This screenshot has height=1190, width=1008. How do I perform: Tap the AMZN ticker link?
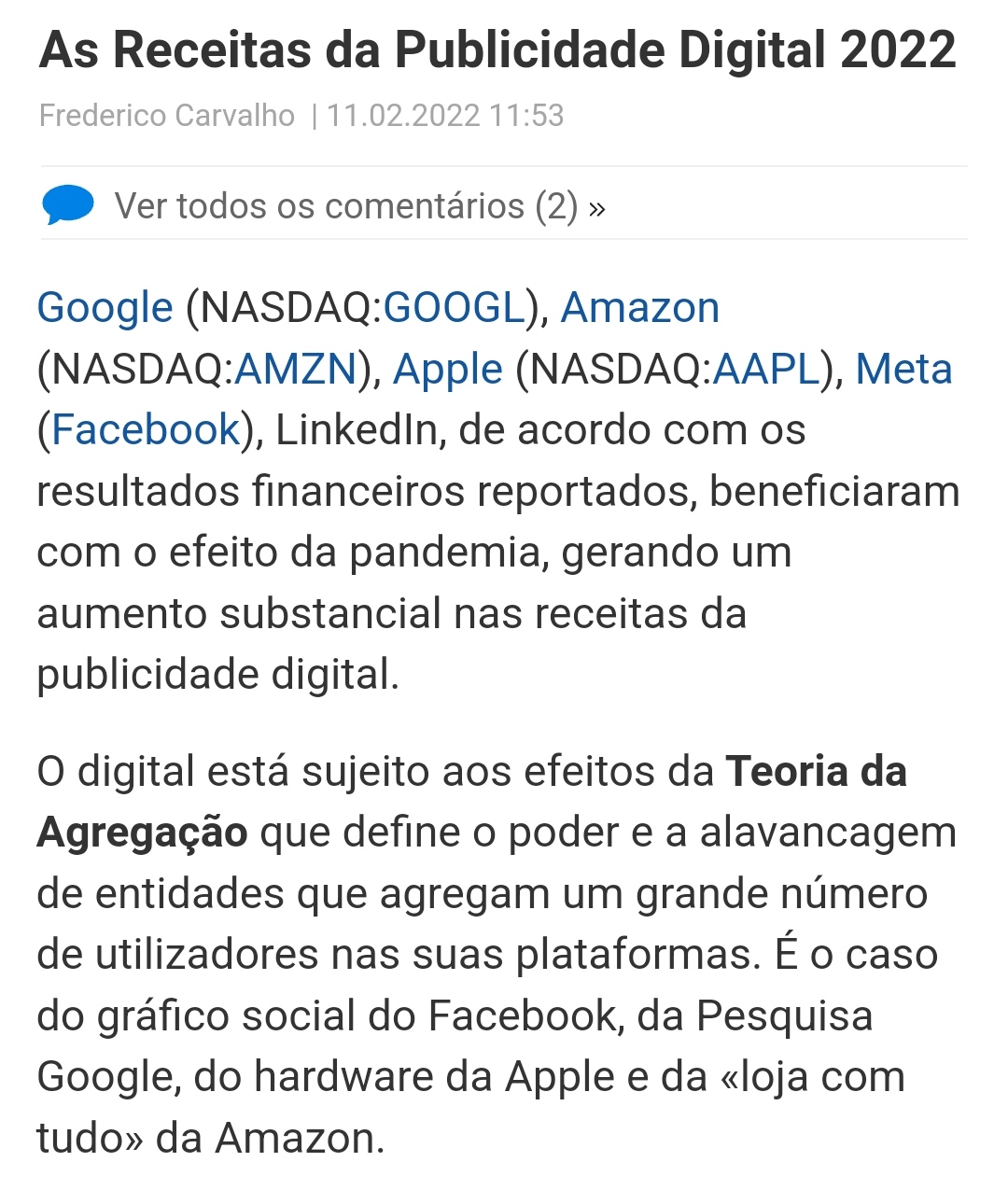pos(296,370)
